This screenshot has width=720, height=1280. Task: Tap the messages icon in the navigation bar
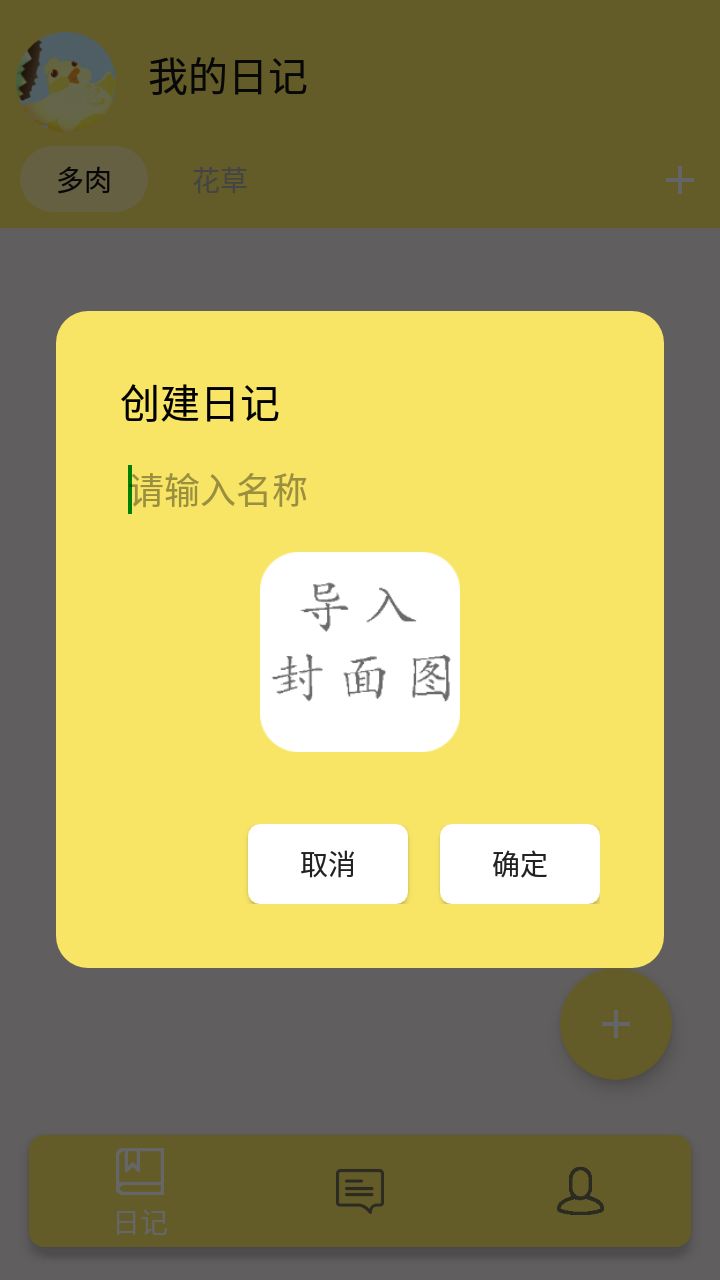[359, 1190]
